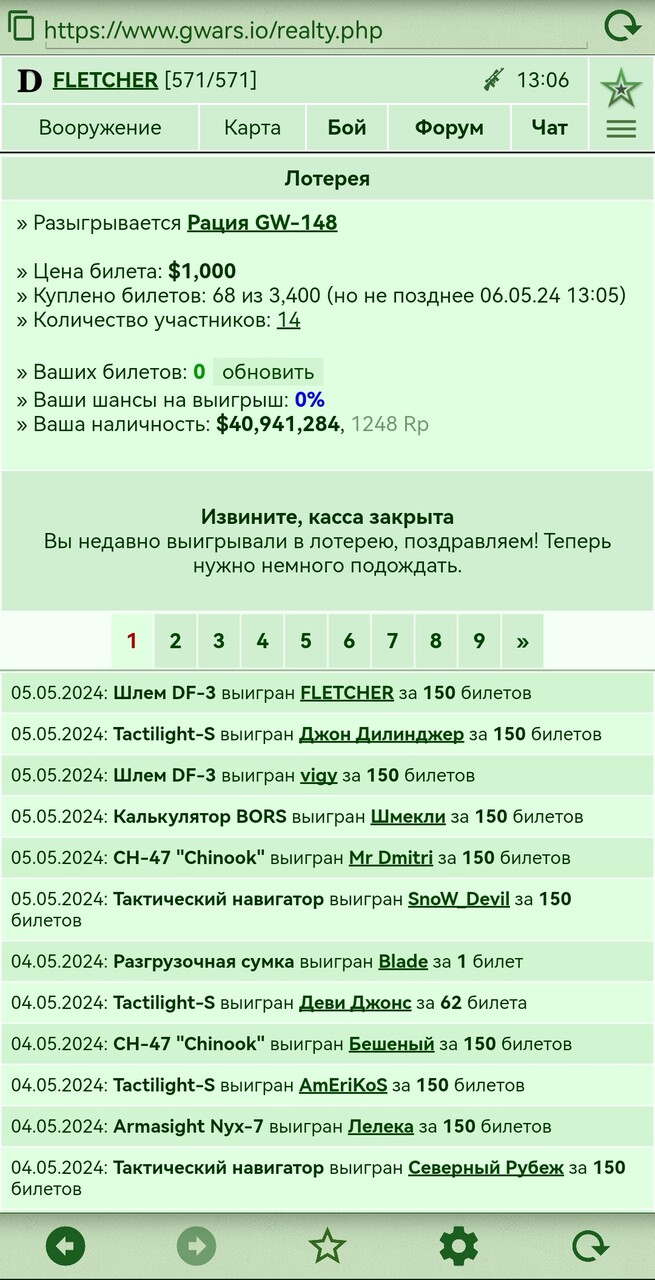655x1280 pixels.
Task: Go to lottery results page 2
Action: [x=175, y=641]
